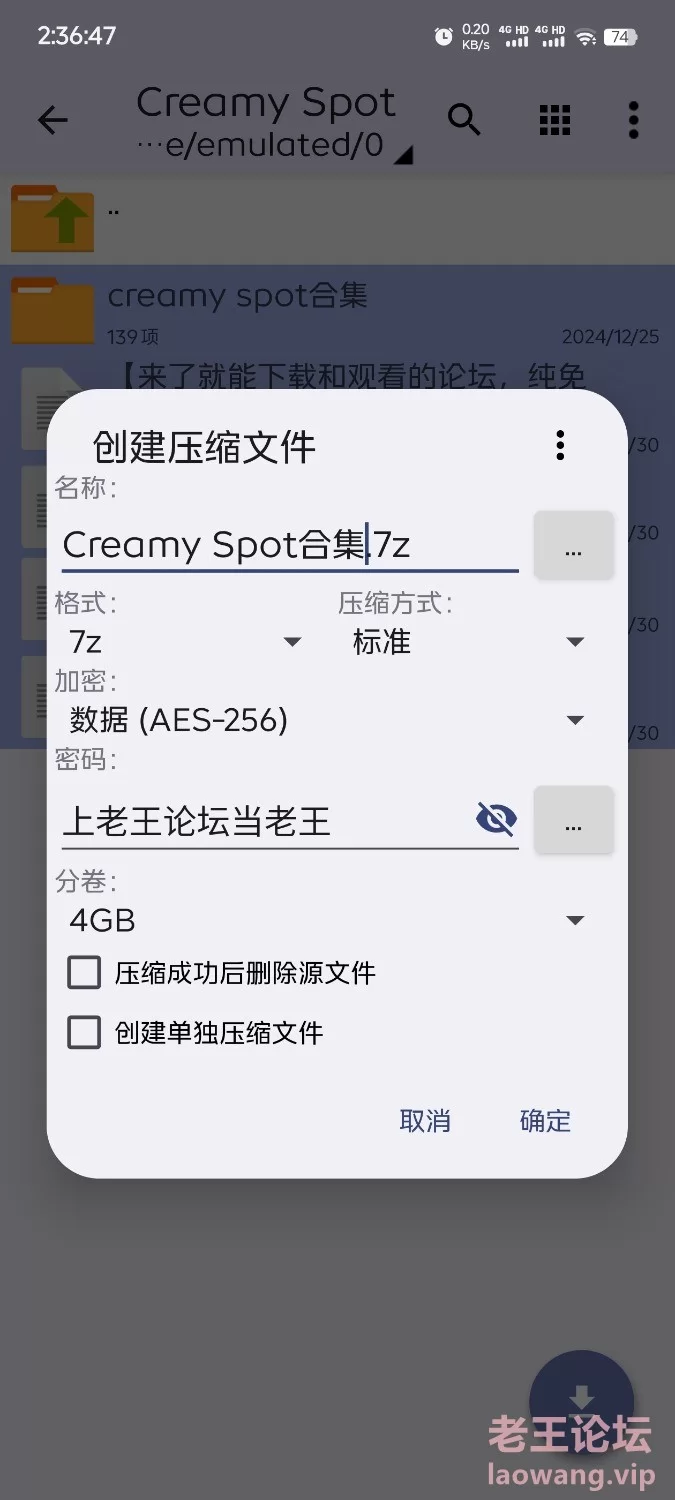Enable 创建单独压缩文件 checkbox
The width and height of the screenshot is (675, 1500).
85,1032
